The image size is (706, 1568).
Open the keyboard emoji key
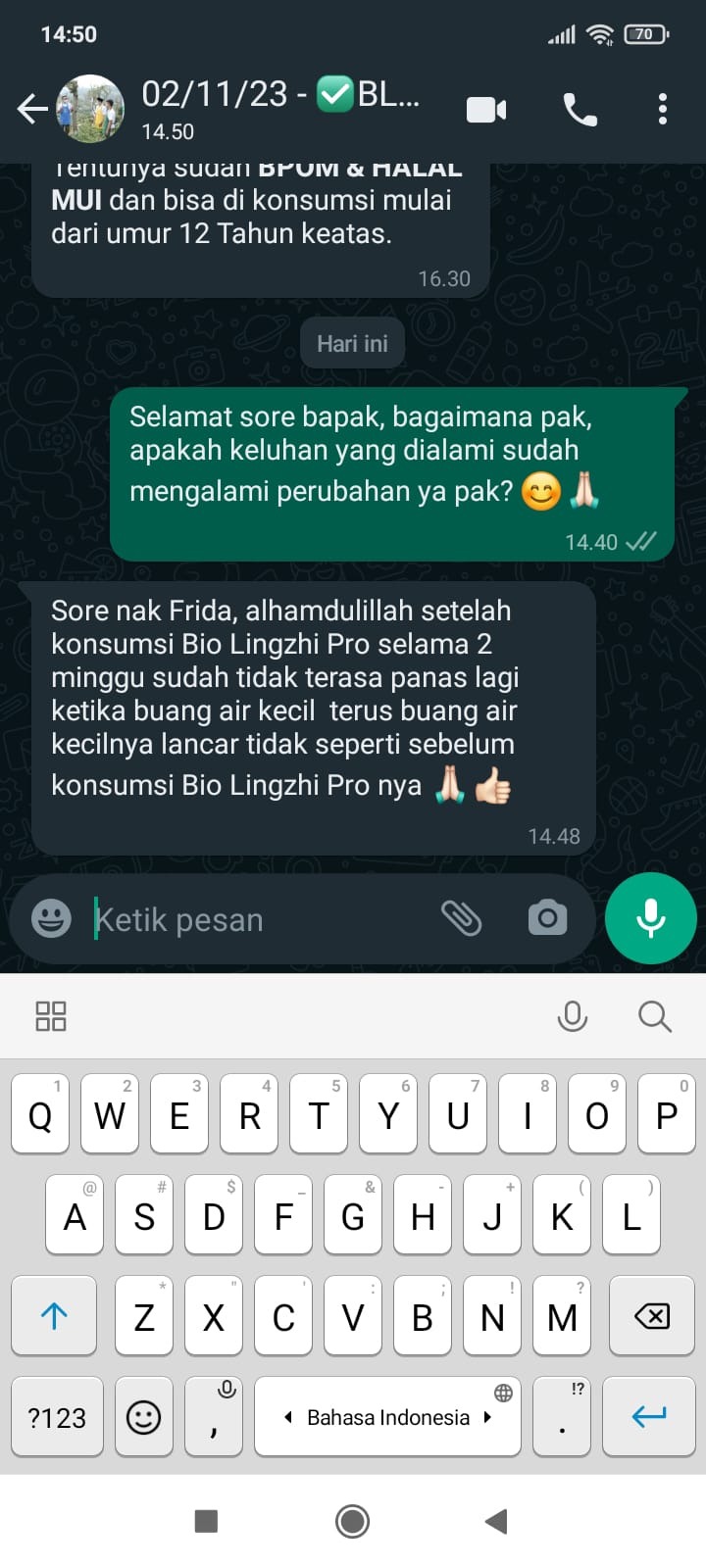click(x=144, y=1417)
